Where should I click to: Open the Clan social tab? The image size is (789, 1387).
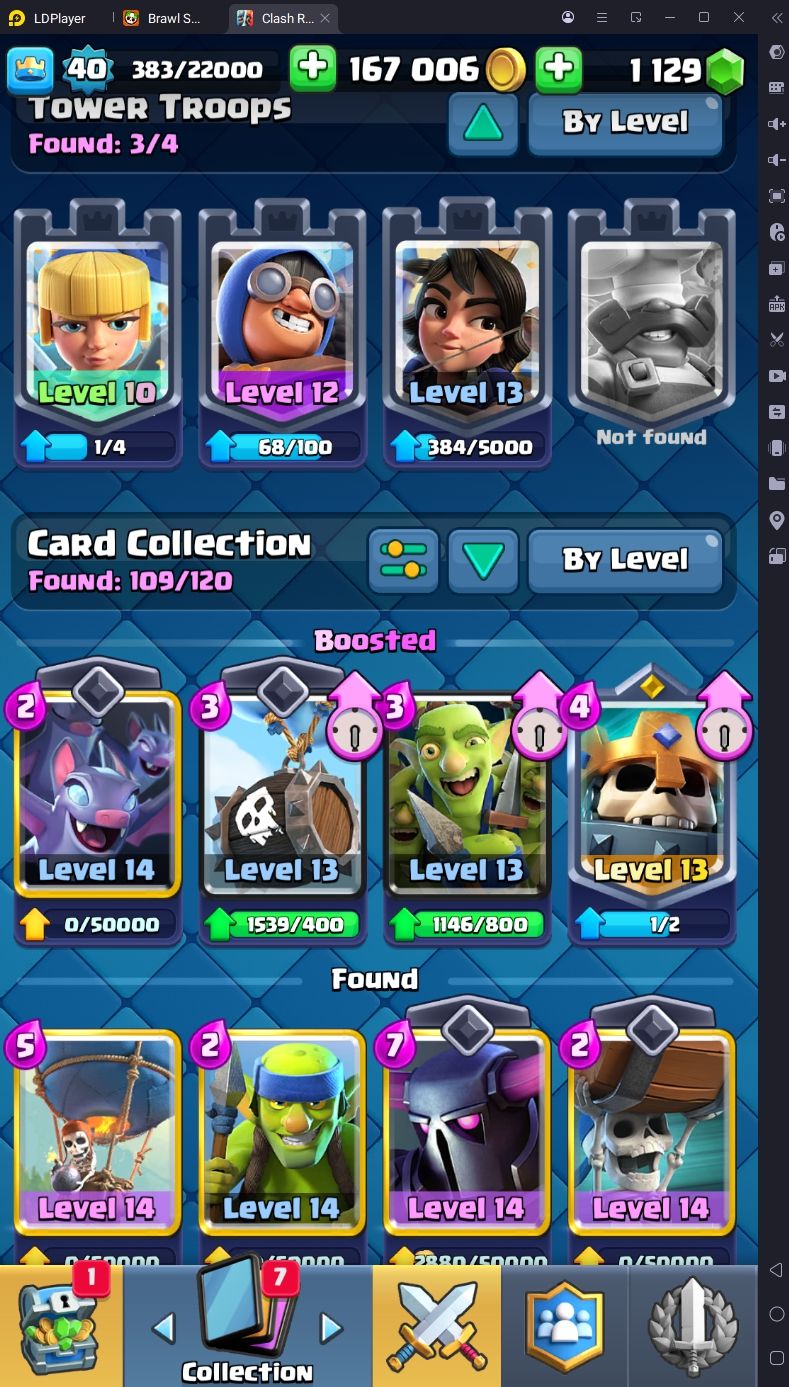(565, 1325)
